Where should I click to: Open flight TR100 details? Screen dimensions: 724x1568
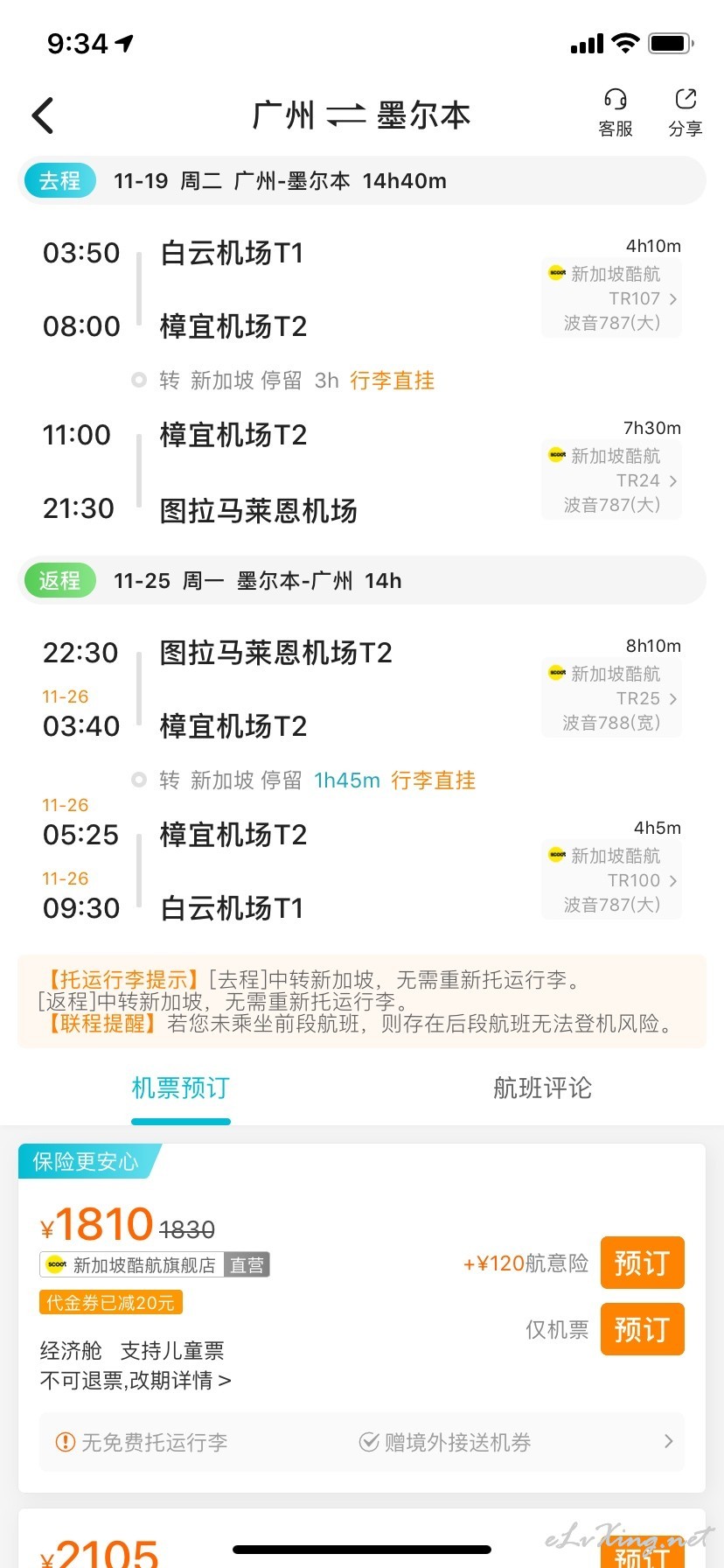pos(611,880)
